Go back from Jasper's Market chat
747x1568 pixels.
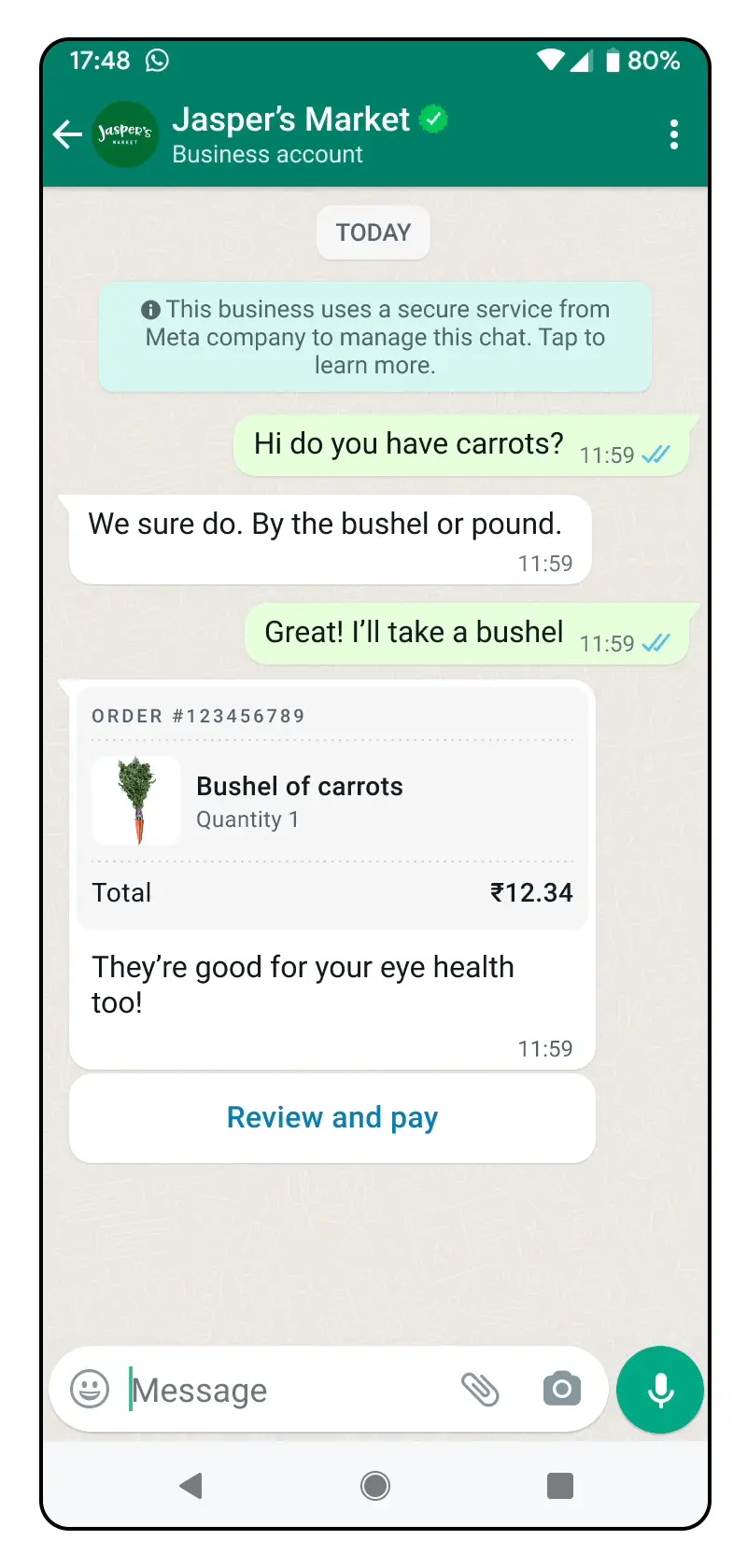click(67, 135)
